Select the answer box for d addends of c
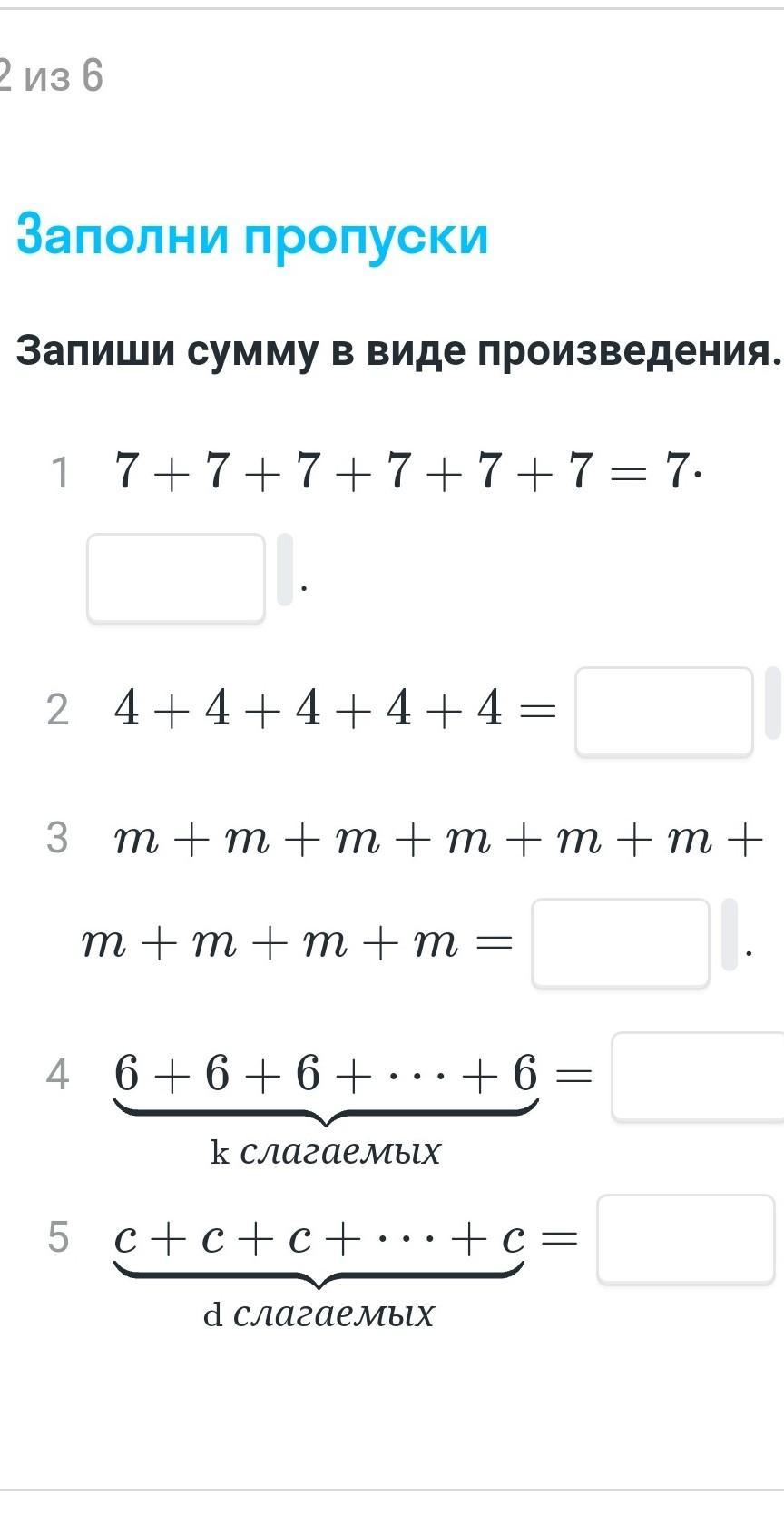Screen dimensions: 784x1516 [x=686, y=1239]
